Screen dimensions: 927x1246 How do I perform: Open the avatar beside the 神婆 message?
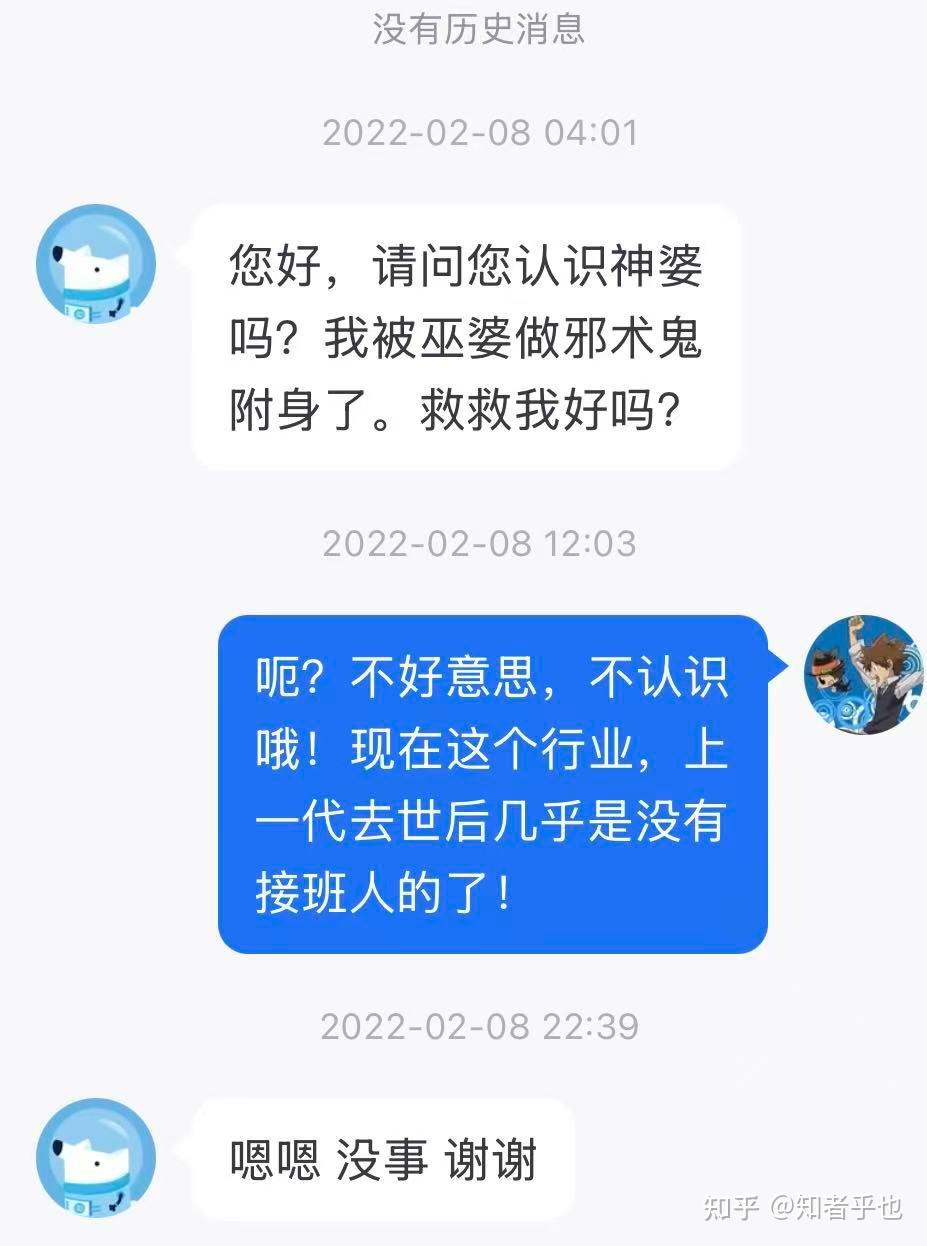(96, 265)
